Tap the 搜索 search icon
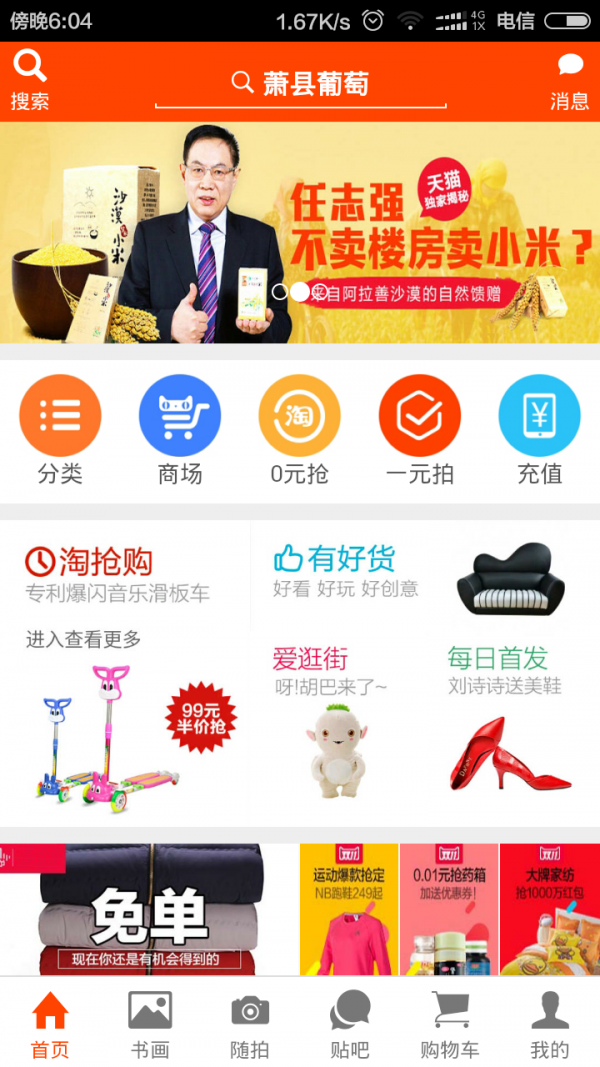The image size is (600, 1067). click(x=30, y=80)
